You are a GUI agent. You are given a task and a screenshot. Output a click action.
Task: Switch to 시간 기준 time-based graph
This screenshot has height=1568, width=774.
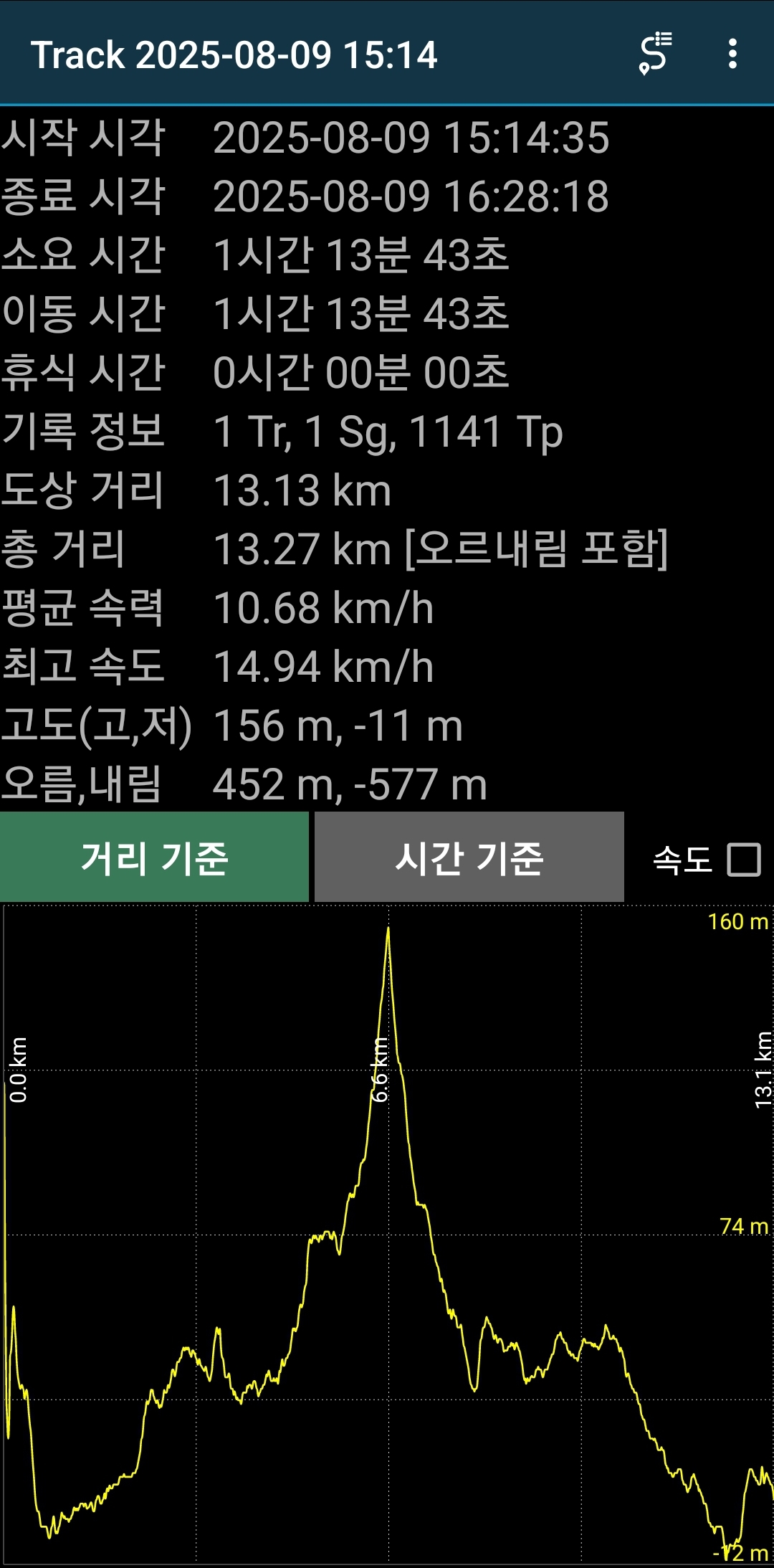coord(469,857)
